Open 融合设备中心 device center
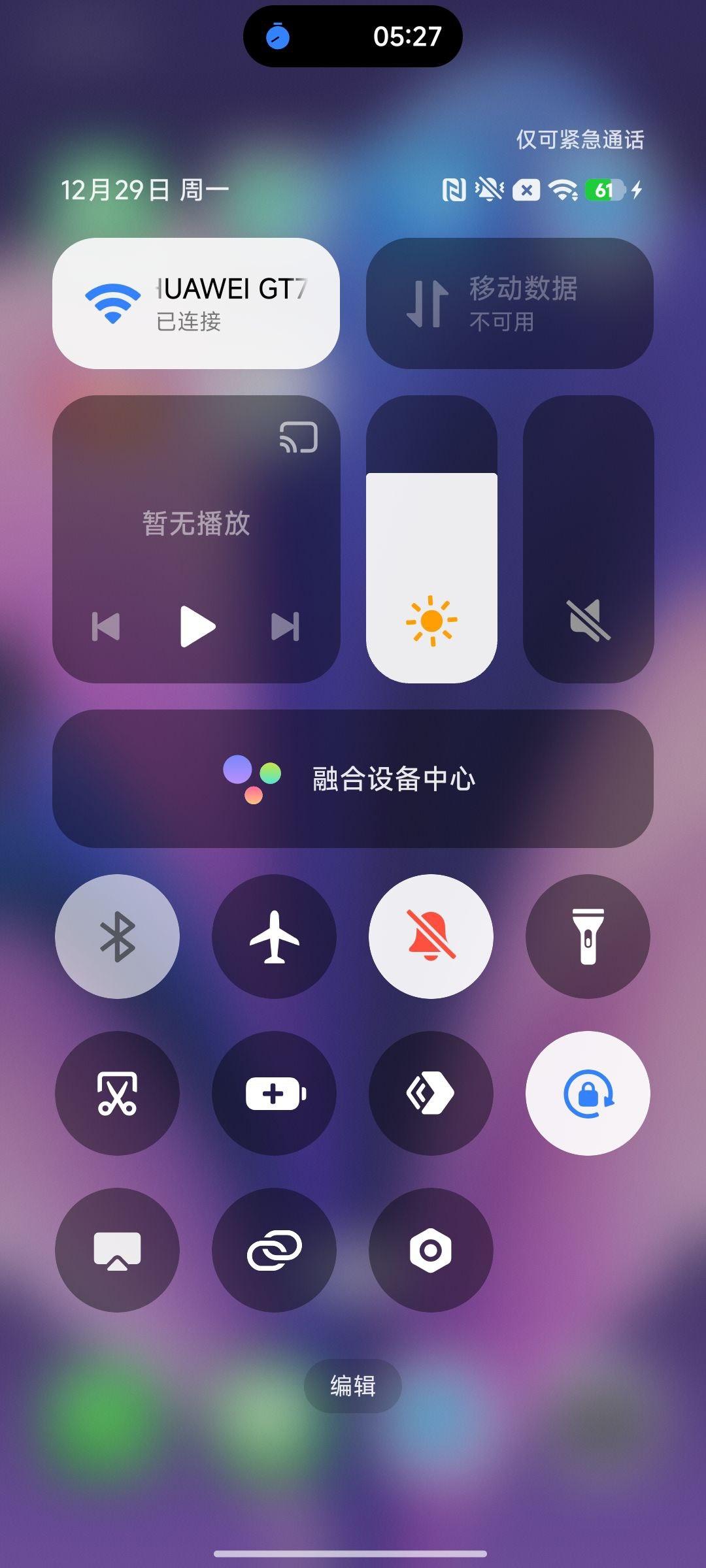This screenshot has width=706, height=1568. (353, 779)
